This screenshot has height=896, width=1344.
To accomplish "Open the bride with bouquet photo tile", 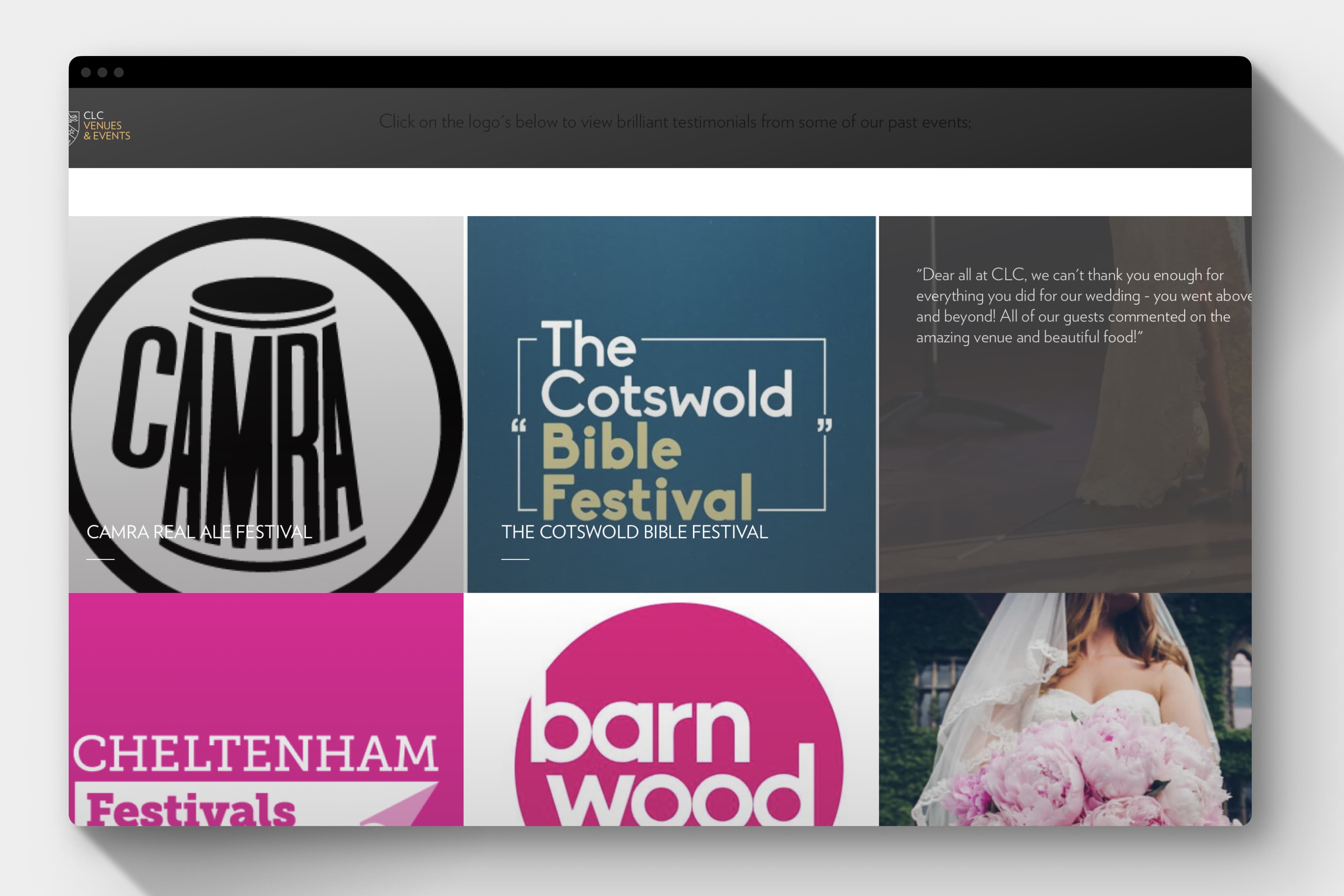I will 1064,709.
